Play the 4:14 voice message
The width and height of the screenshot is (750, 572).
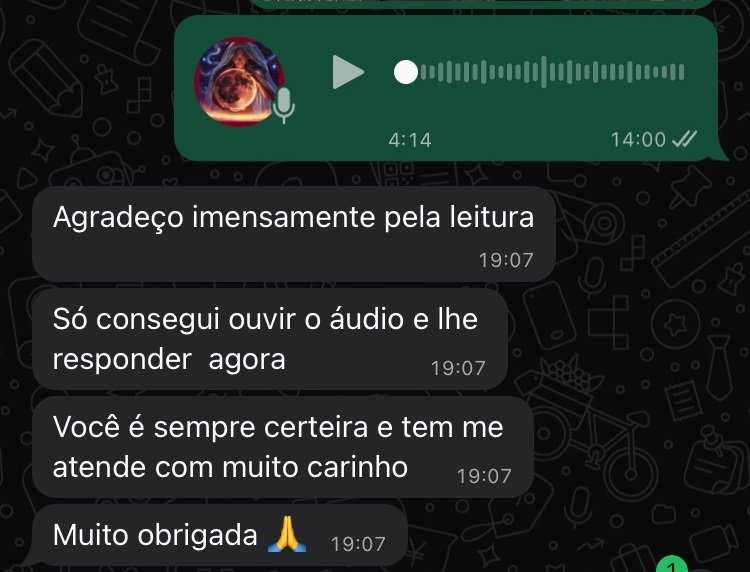coord(347,72)
